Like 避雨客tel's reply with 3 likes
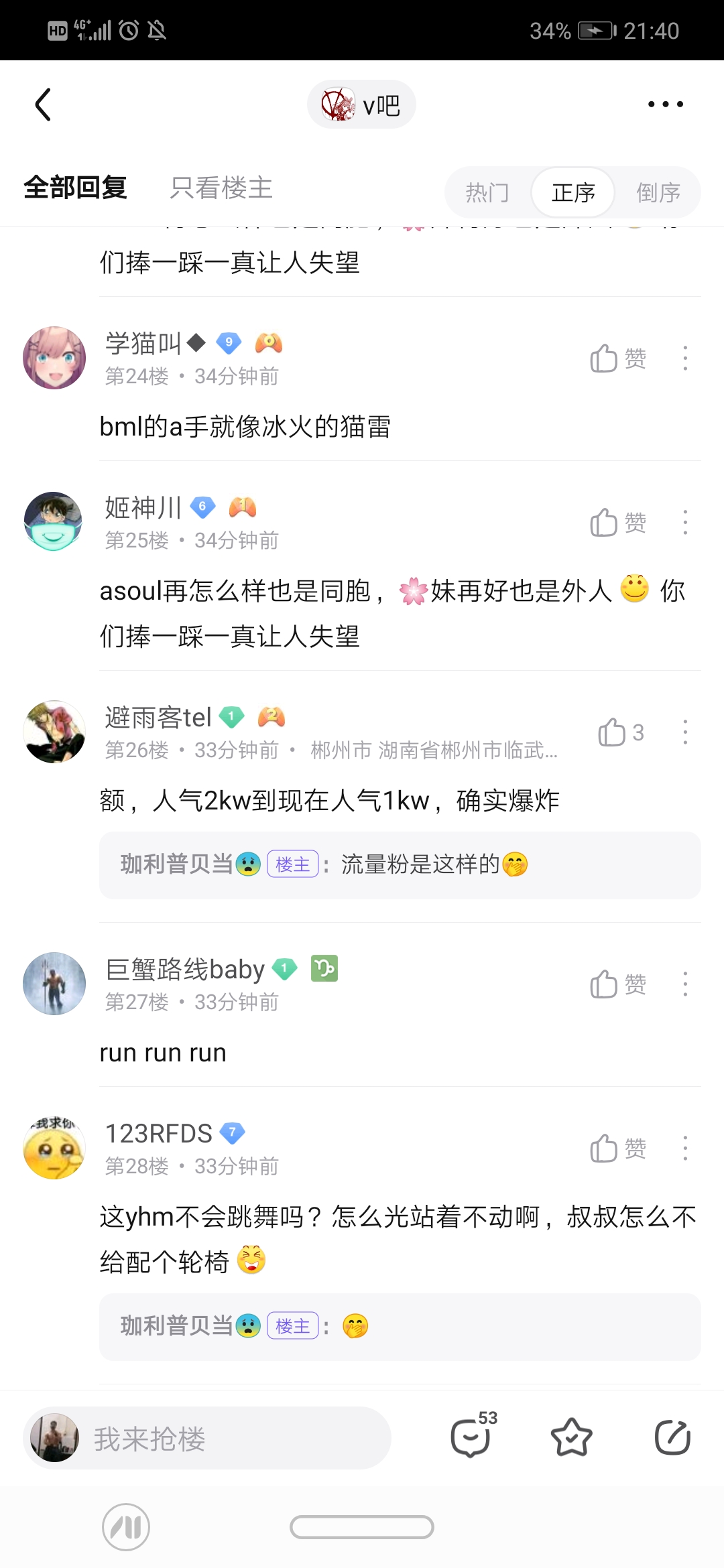 point(620,732)
